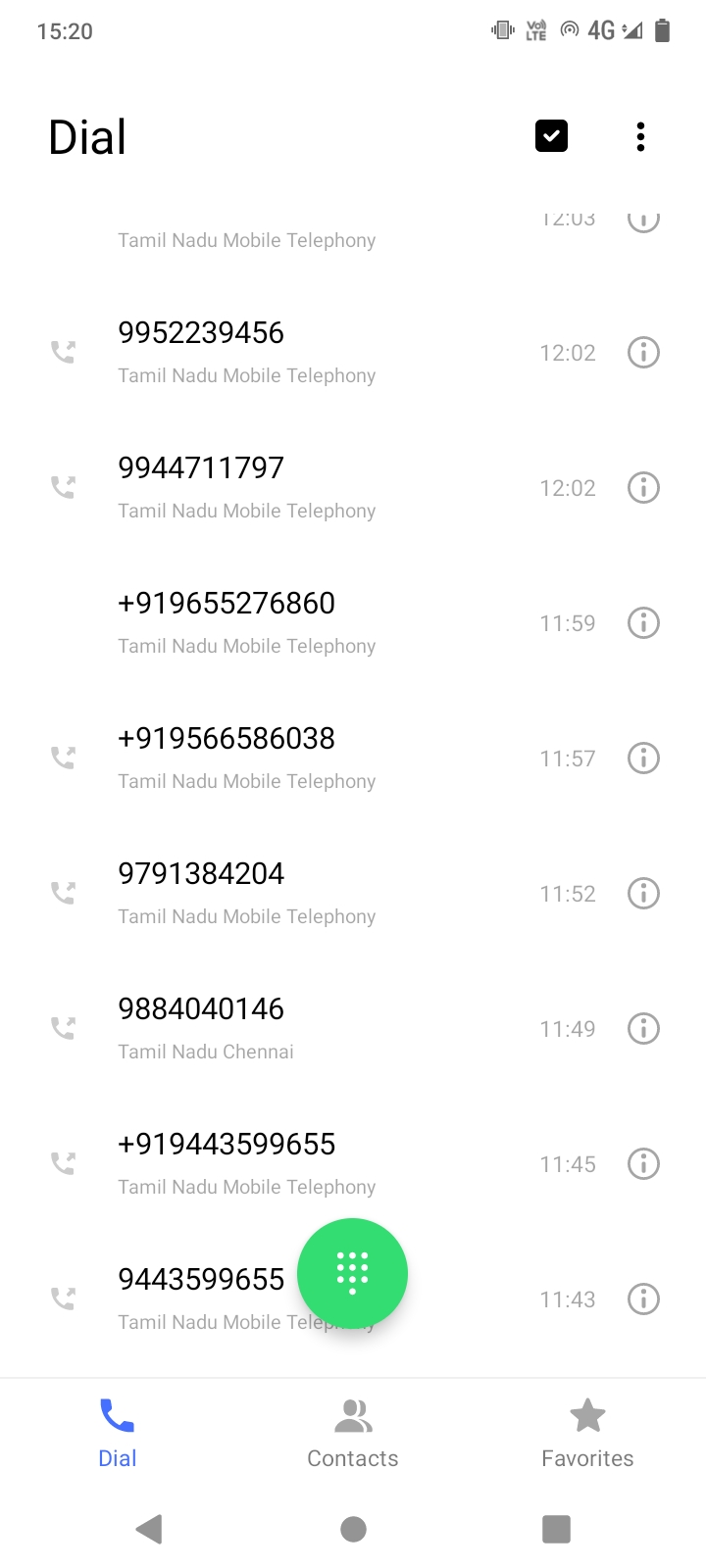
Task: Open the dial pad floating button
Action: coord(352,1273)
